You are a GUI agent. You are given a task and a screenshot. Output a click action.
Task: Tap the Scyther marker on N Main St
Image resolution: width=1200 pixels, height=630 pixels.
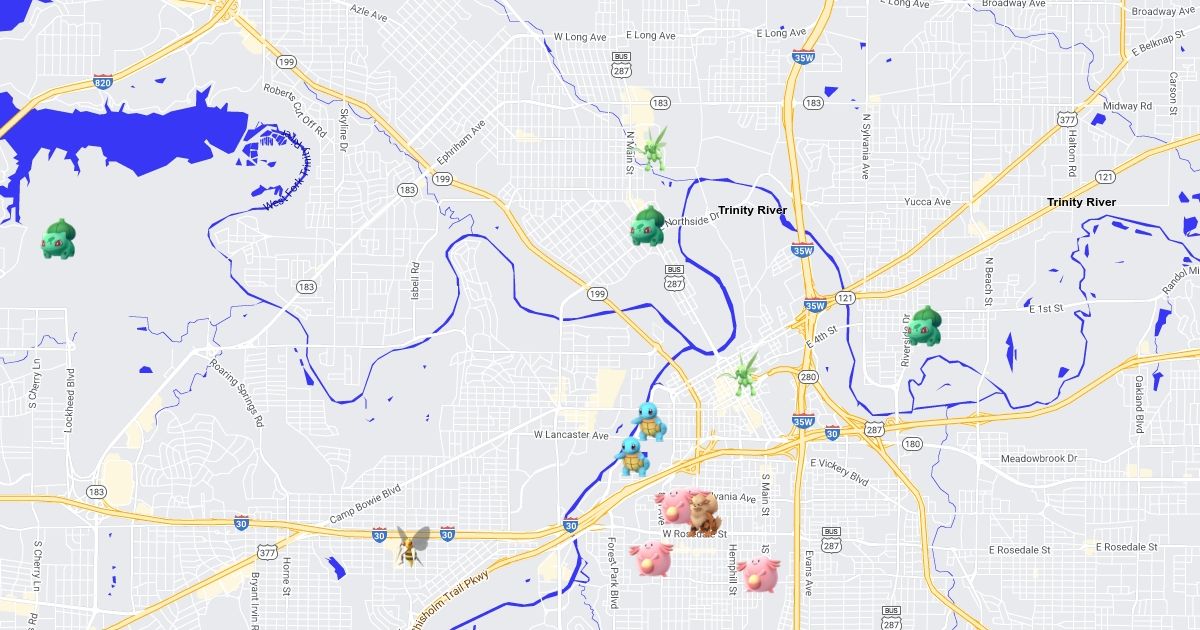click(x=654, y=148)
